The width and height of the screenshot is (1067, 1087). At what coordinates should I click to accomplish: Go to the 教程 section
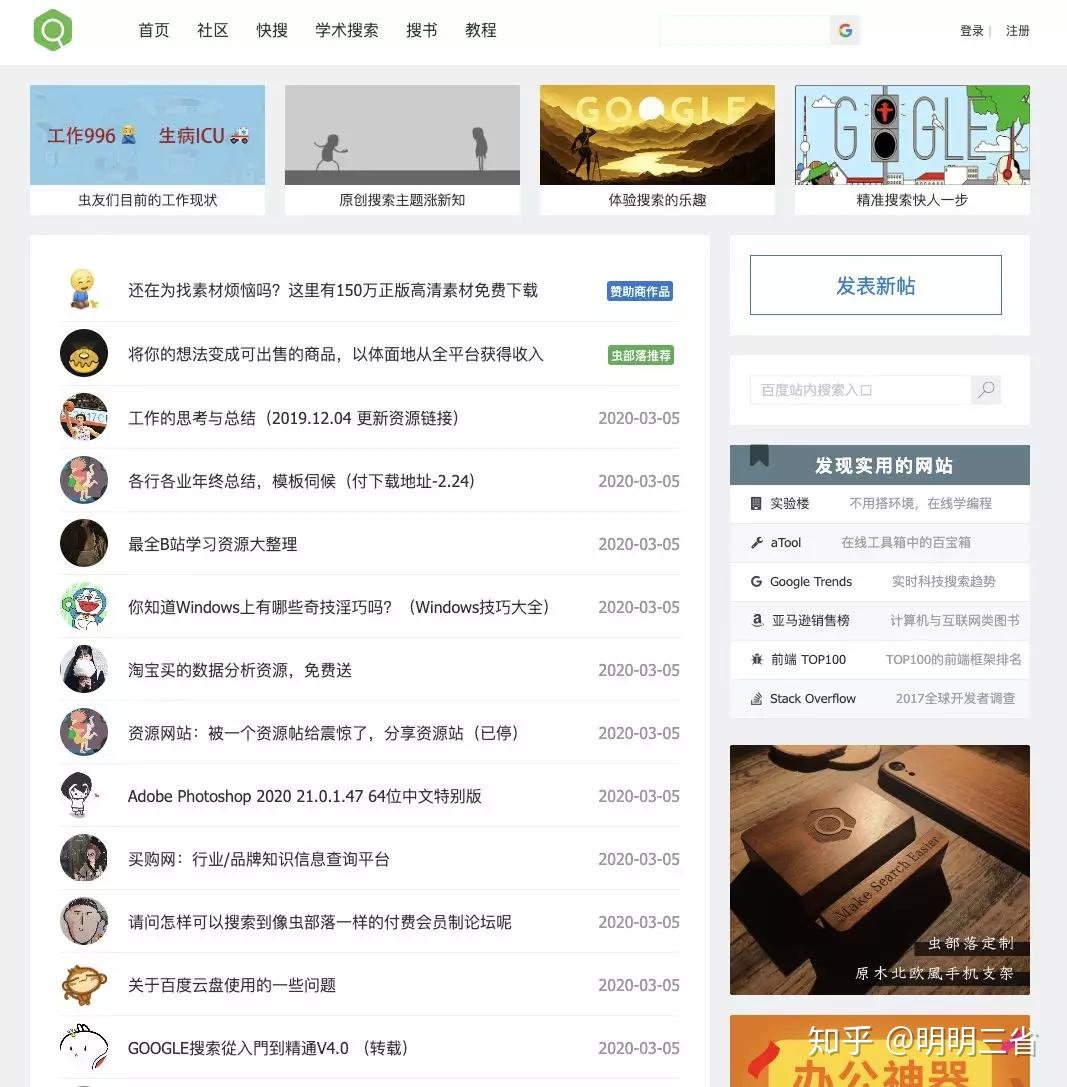(480, 30)
